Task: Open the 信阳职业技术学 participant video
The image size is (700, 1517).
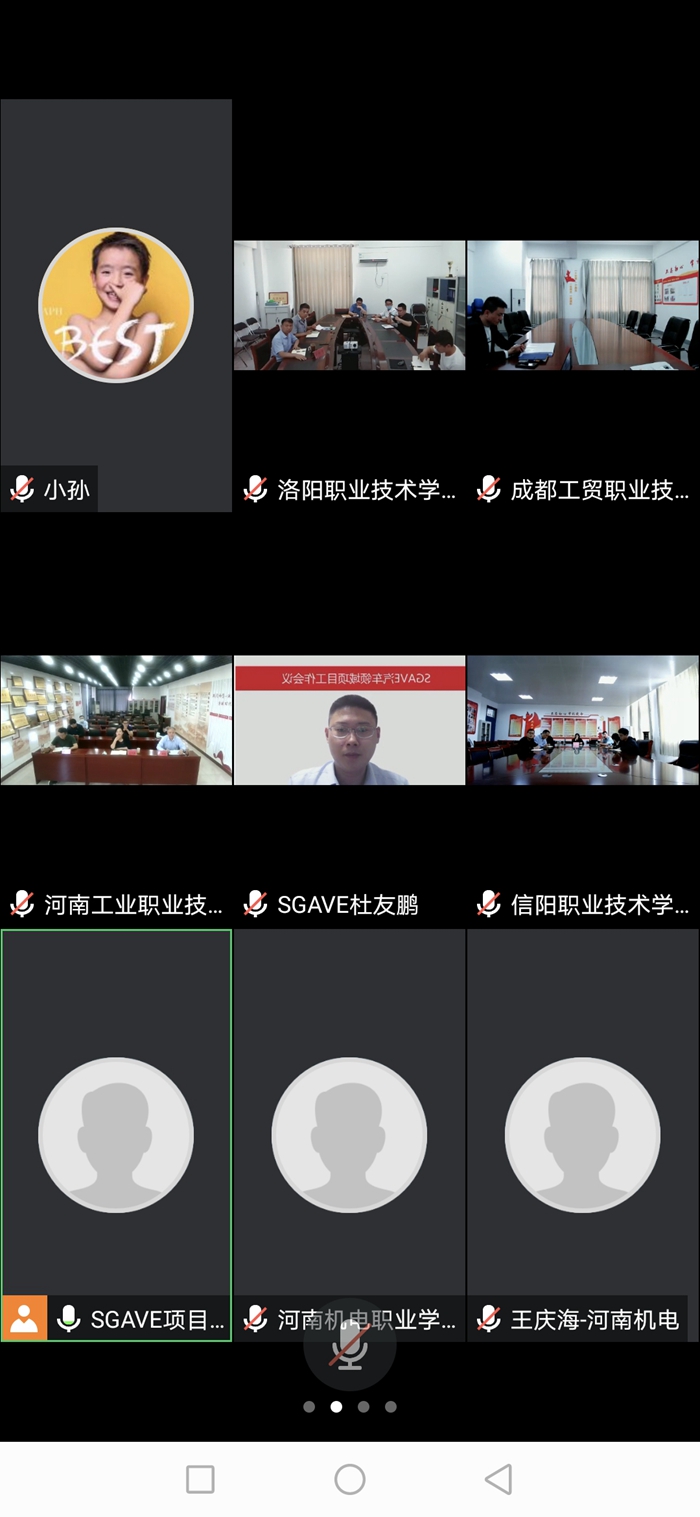Action: click(583, 720)
